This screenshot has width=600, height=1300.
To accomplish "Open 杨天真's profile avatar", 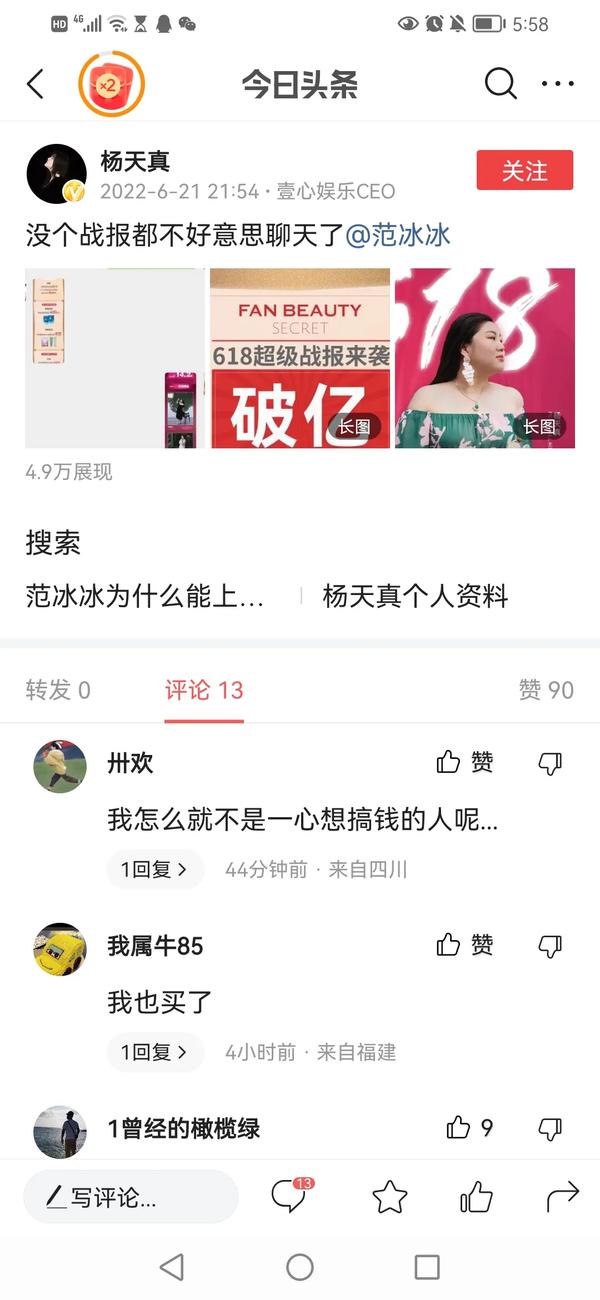I will (x=56, y=174).
